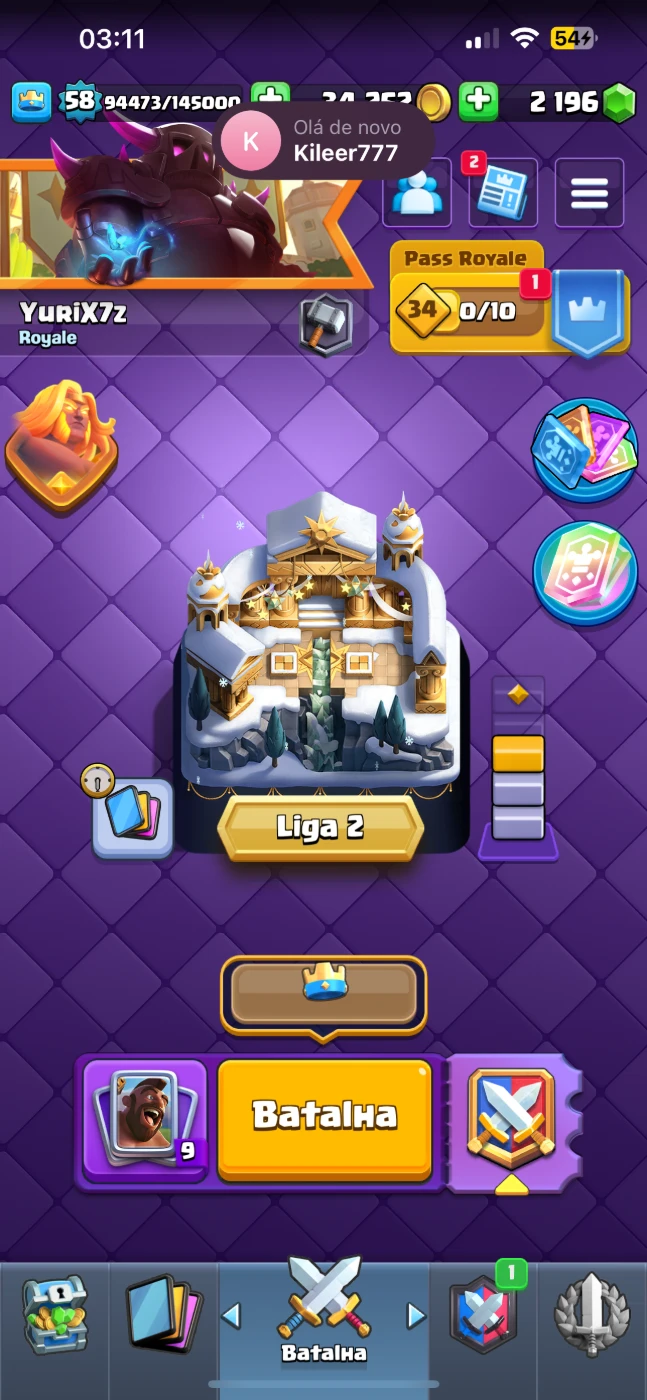This screenshot has height=1400, width=647.
Task: View Liga 2 arena details
Action: tap(320, 828)
